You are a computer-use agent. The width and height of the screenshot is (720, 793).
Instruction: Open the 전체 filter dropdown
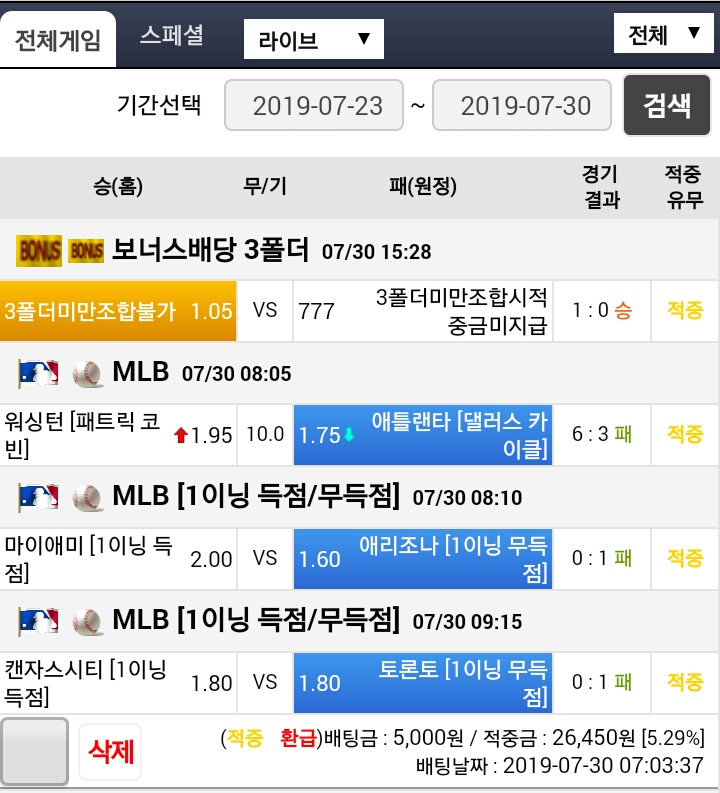[x=663, y=35]
